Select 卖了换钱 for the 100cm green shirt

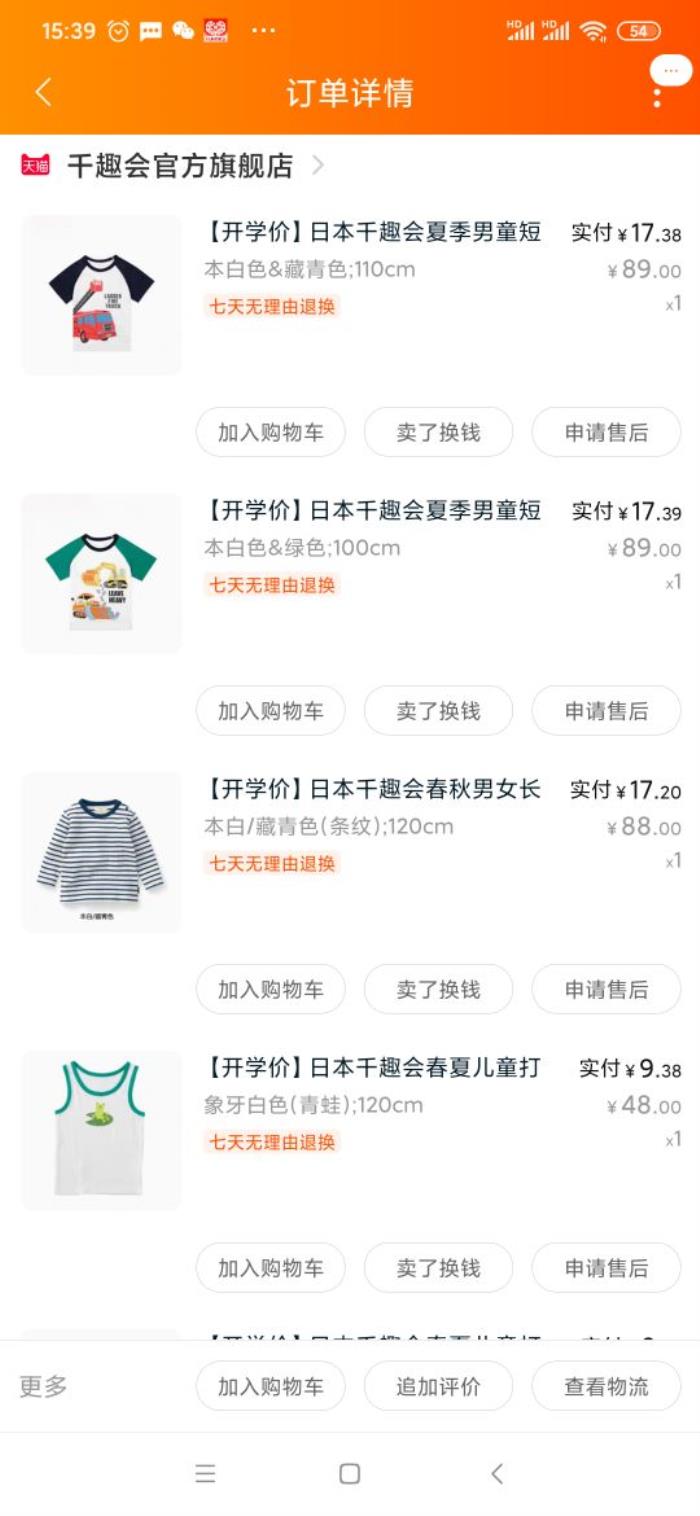click(x=438, y=711)
